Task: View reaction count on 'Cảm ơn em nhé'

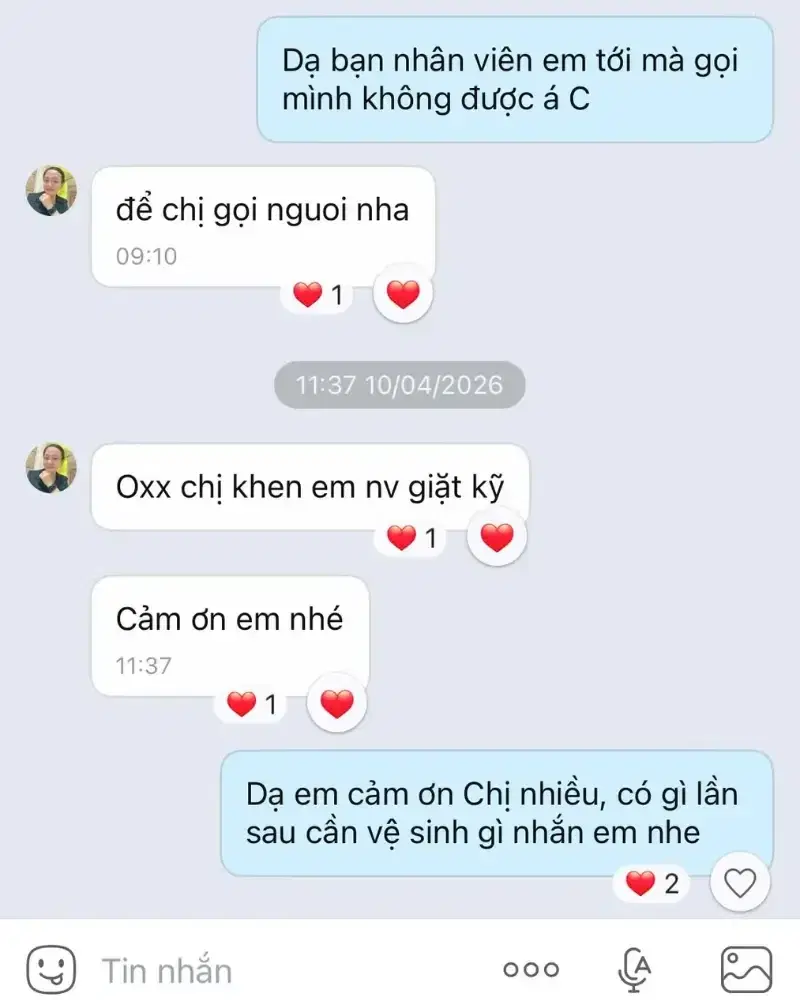Action: (252, 705)
